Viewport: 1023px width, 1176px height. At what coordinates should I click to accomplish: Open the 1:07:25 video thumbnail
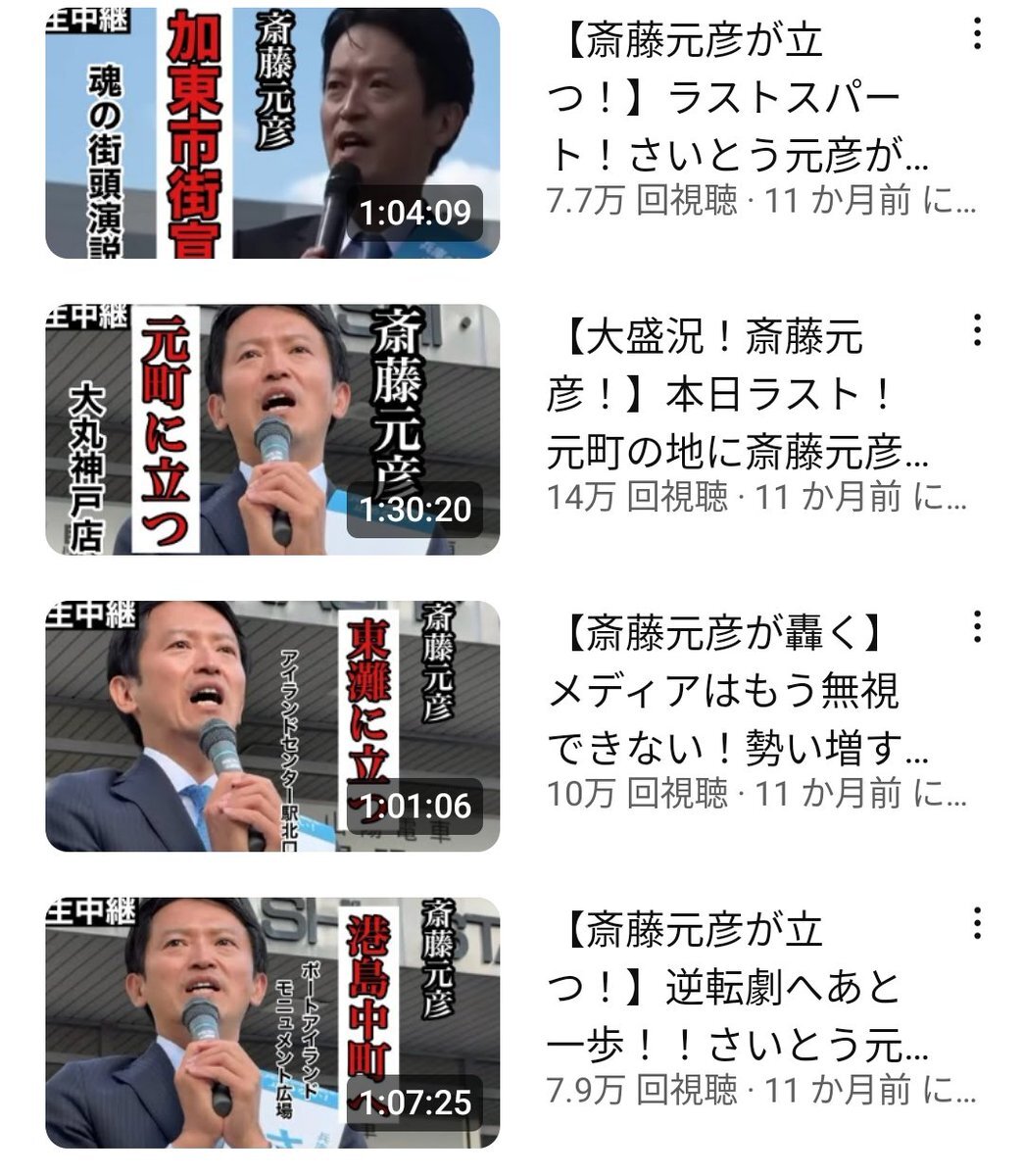coord(272,1022)
